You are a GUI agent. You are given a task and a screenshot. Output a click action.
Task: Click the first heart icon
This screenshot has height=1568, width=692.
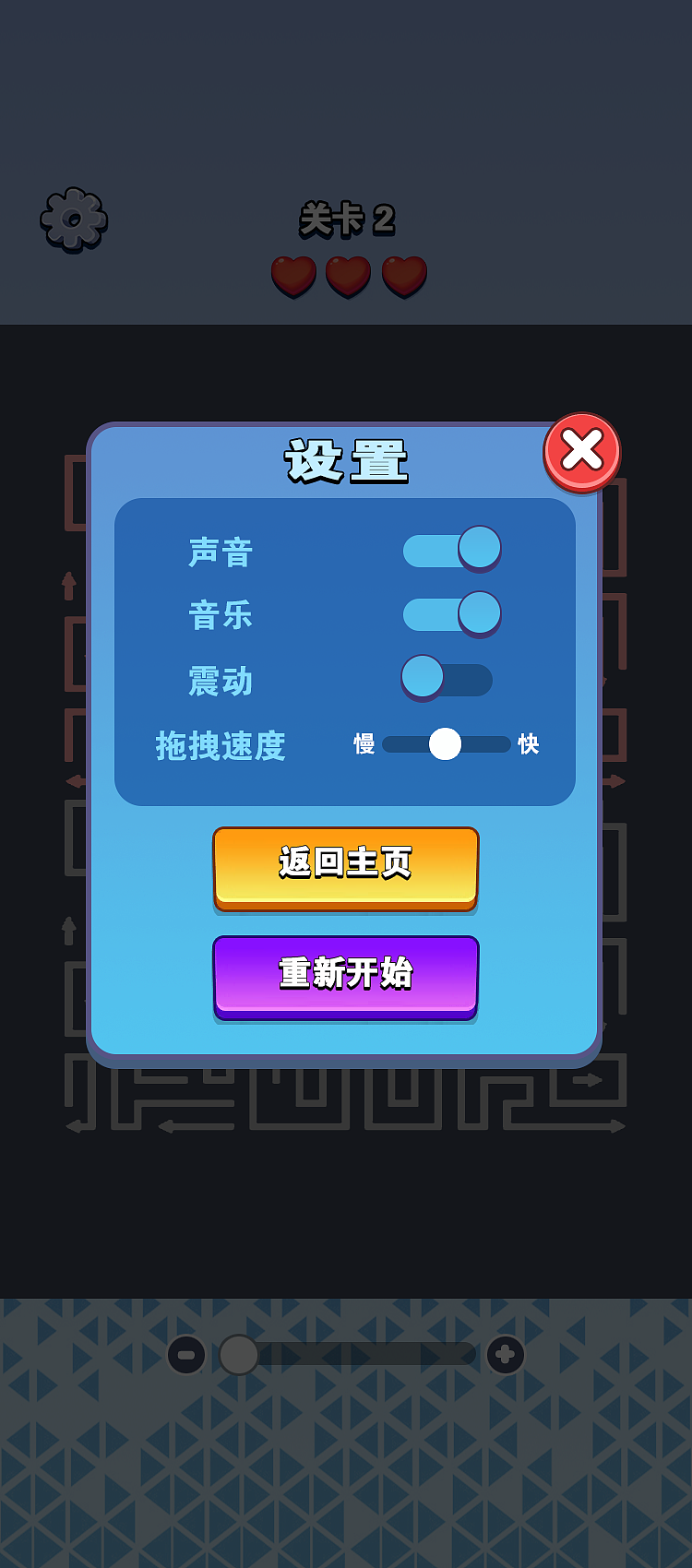293,275
